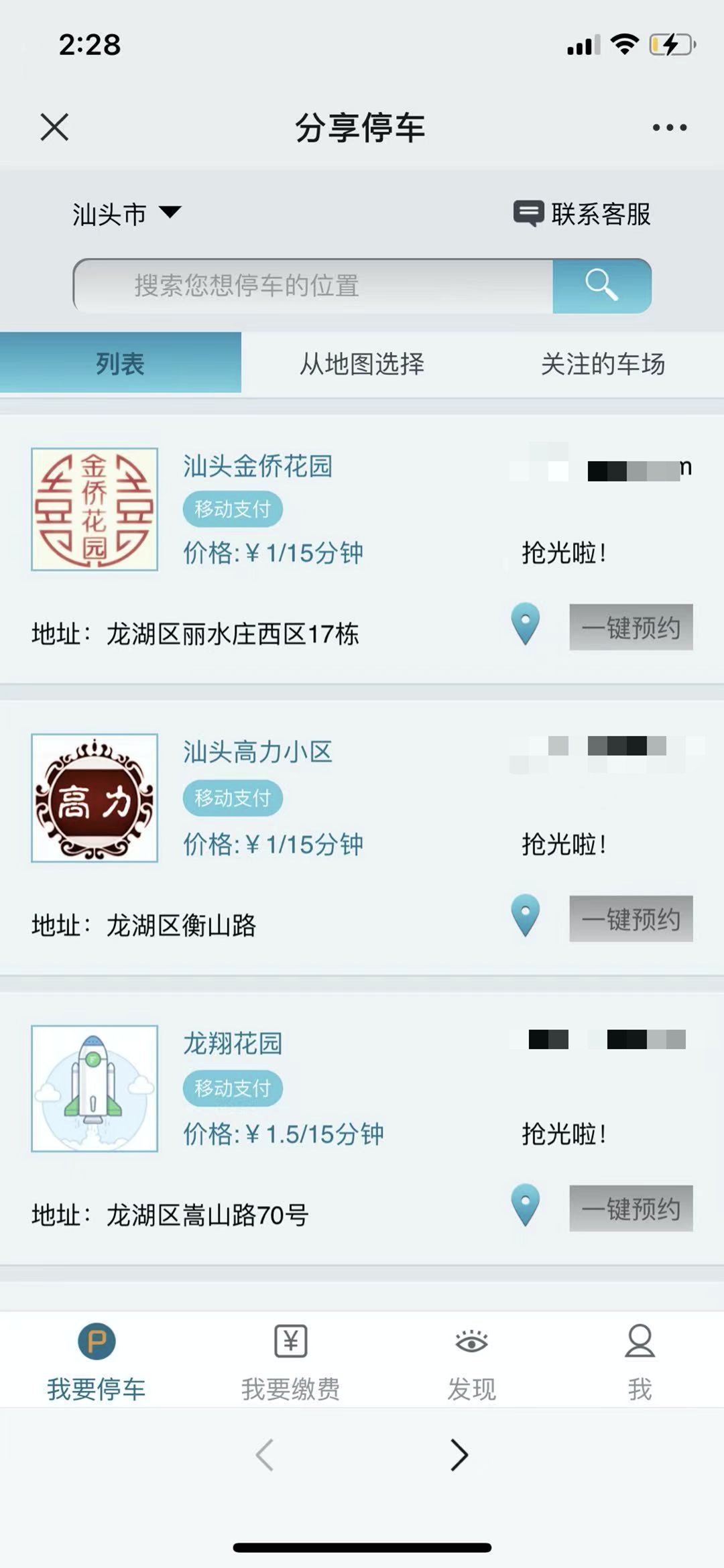Tap 一键预约 for 汕头金侨花园
Viewport: 724px width, 1568px height.
coord(631,627)
